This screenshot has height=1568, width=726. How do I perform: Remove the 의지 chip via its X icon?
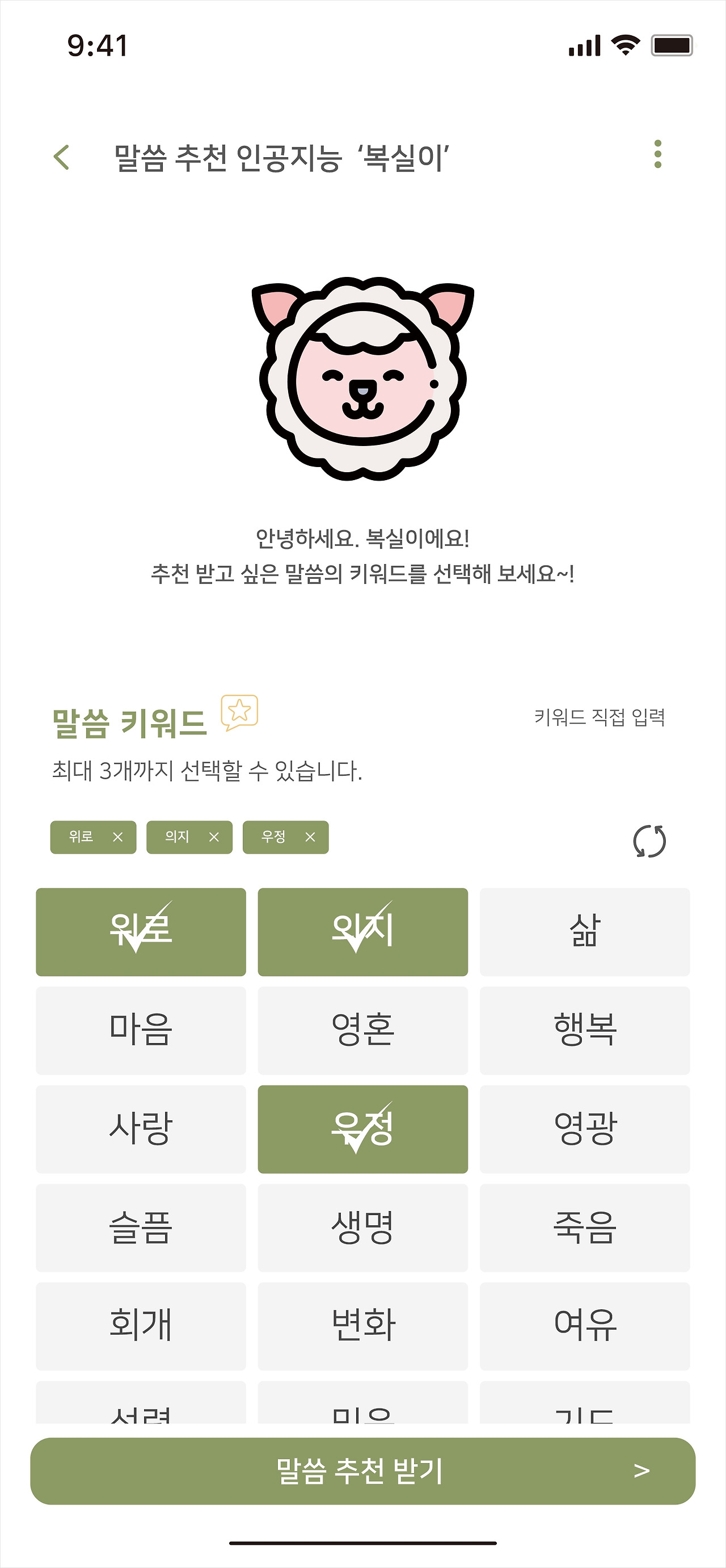click(x=214, y=838)
